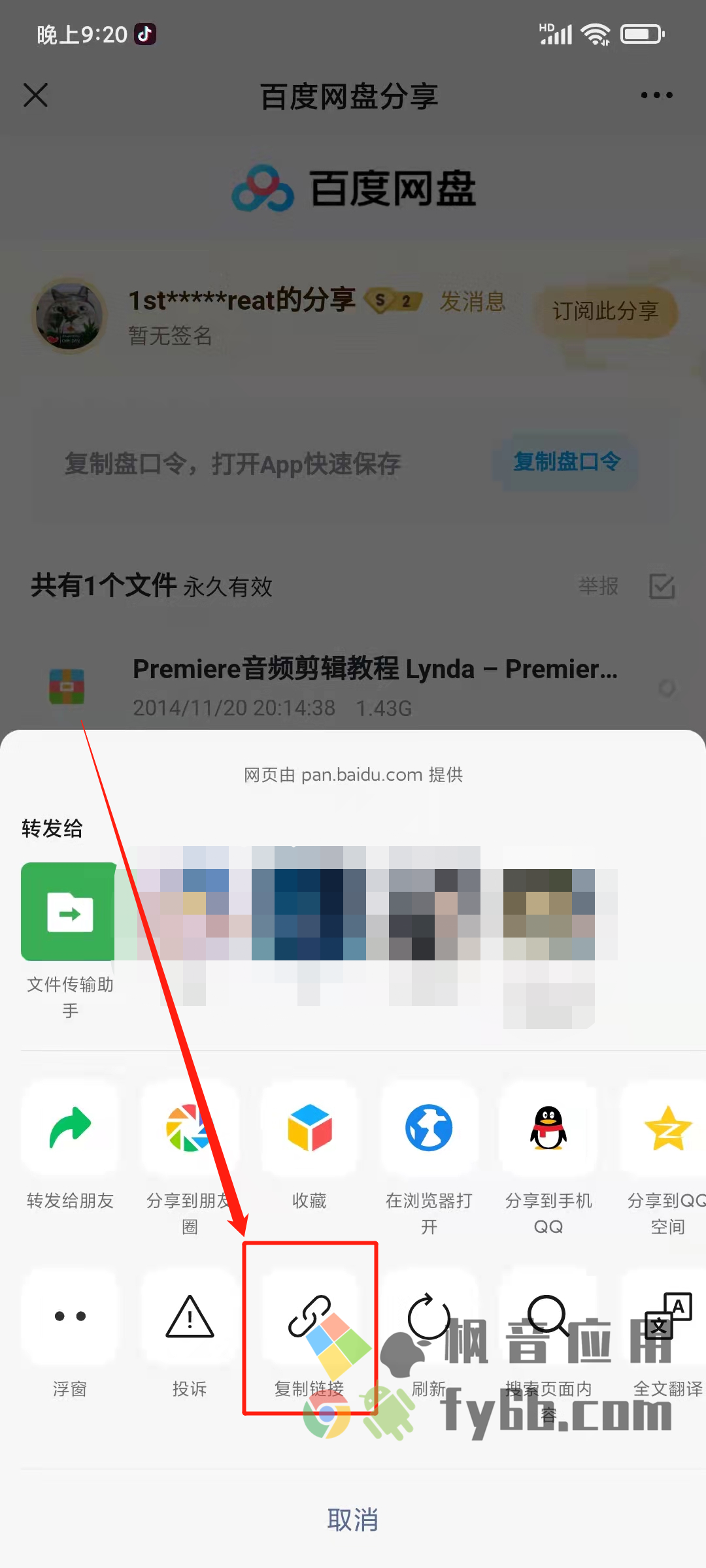706x1568 pixels.
Task: Tap 取消 to cancel the share sheet
Action: (353, 1520)
